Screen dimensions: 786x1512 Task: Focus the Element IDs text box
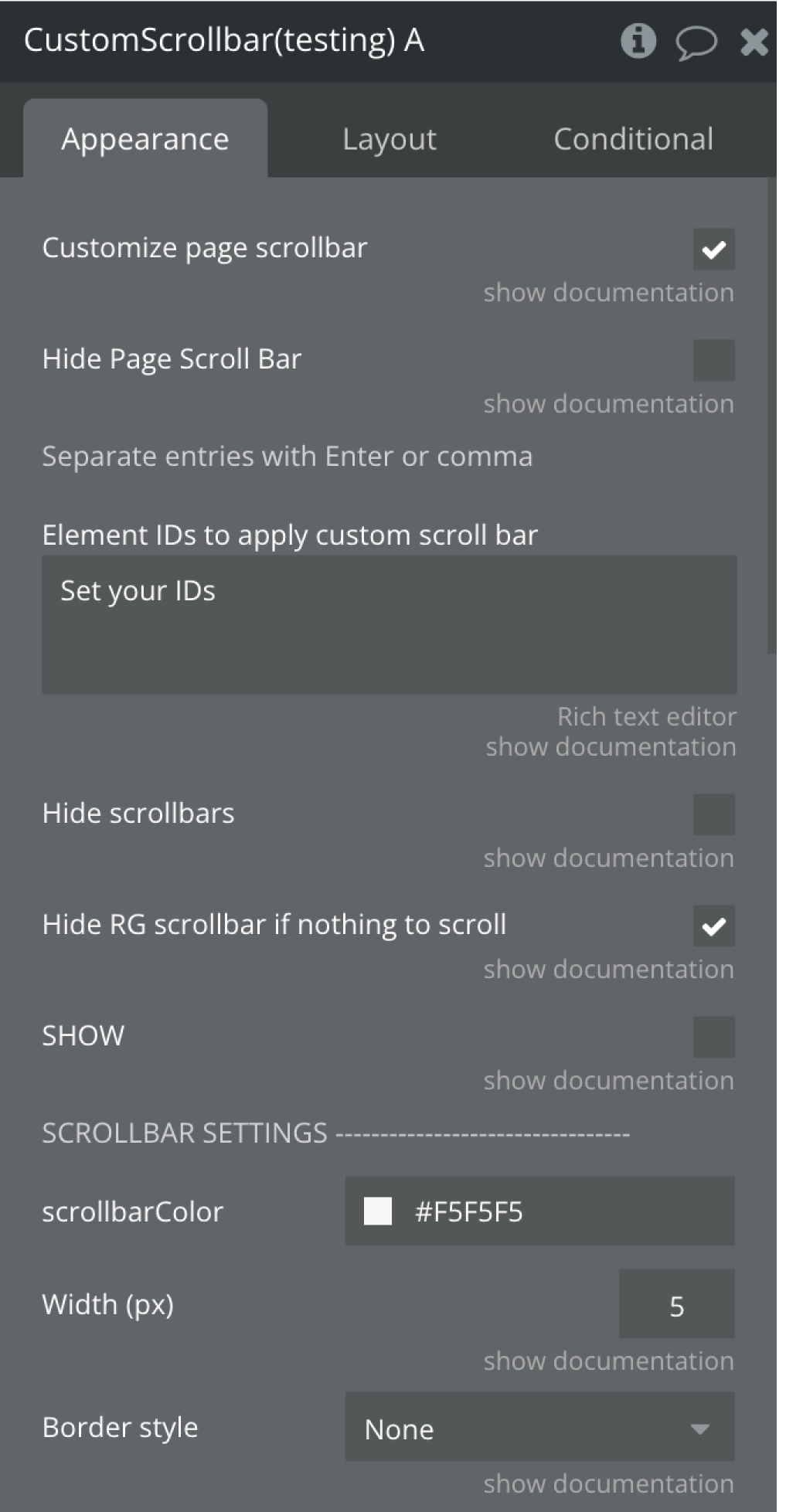(389, 624)
